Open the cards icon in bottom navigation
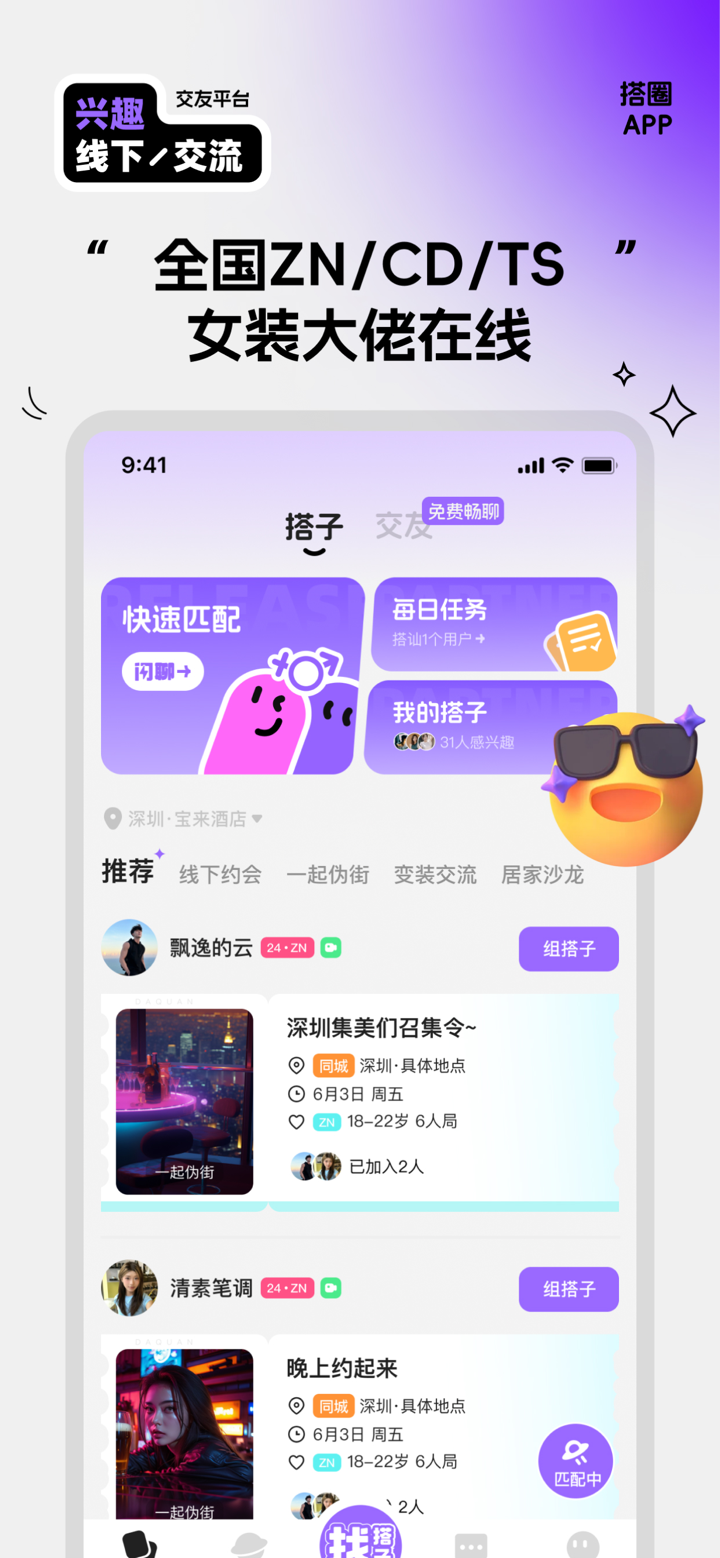Viewport: 720px width, 1558px height. (x=140, y=1545)
